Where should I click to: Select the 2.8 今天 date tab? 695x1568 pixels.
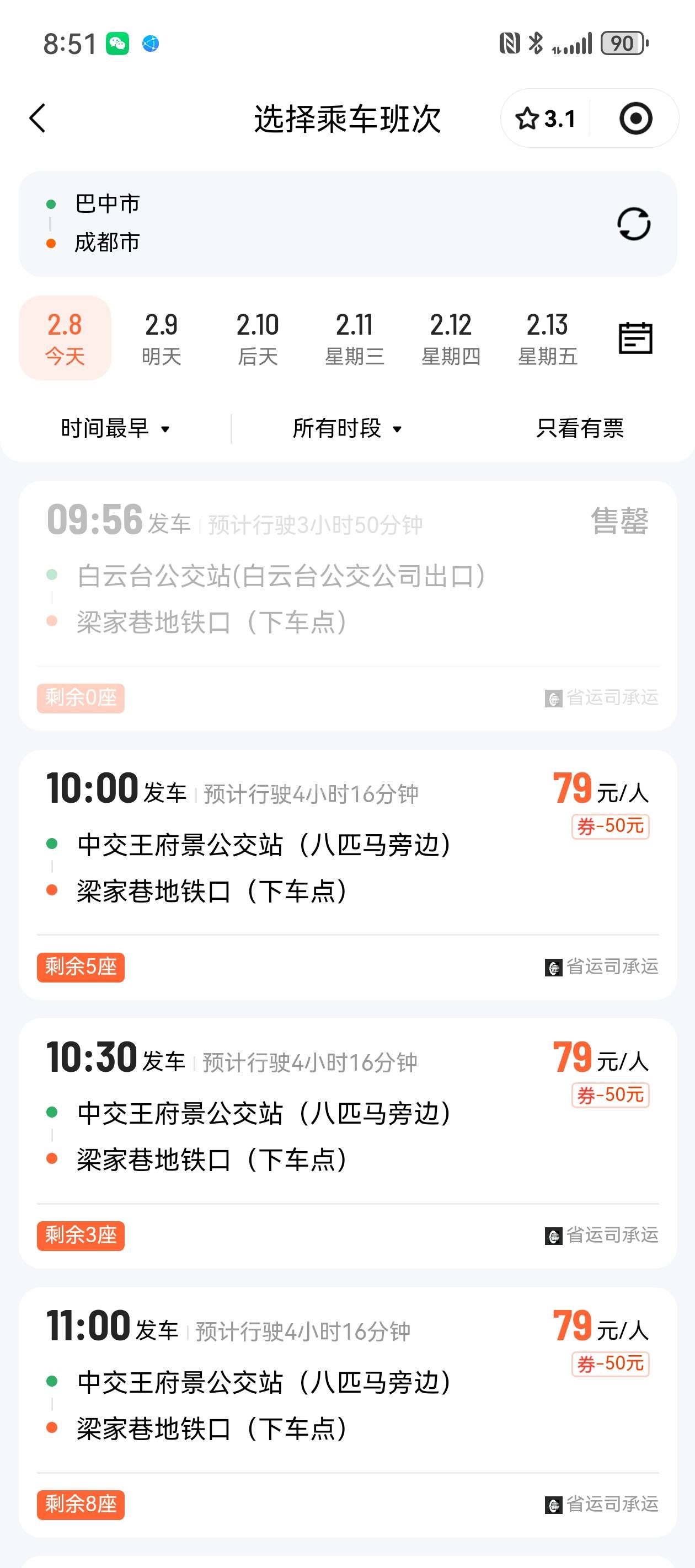[x=65, y=339]
